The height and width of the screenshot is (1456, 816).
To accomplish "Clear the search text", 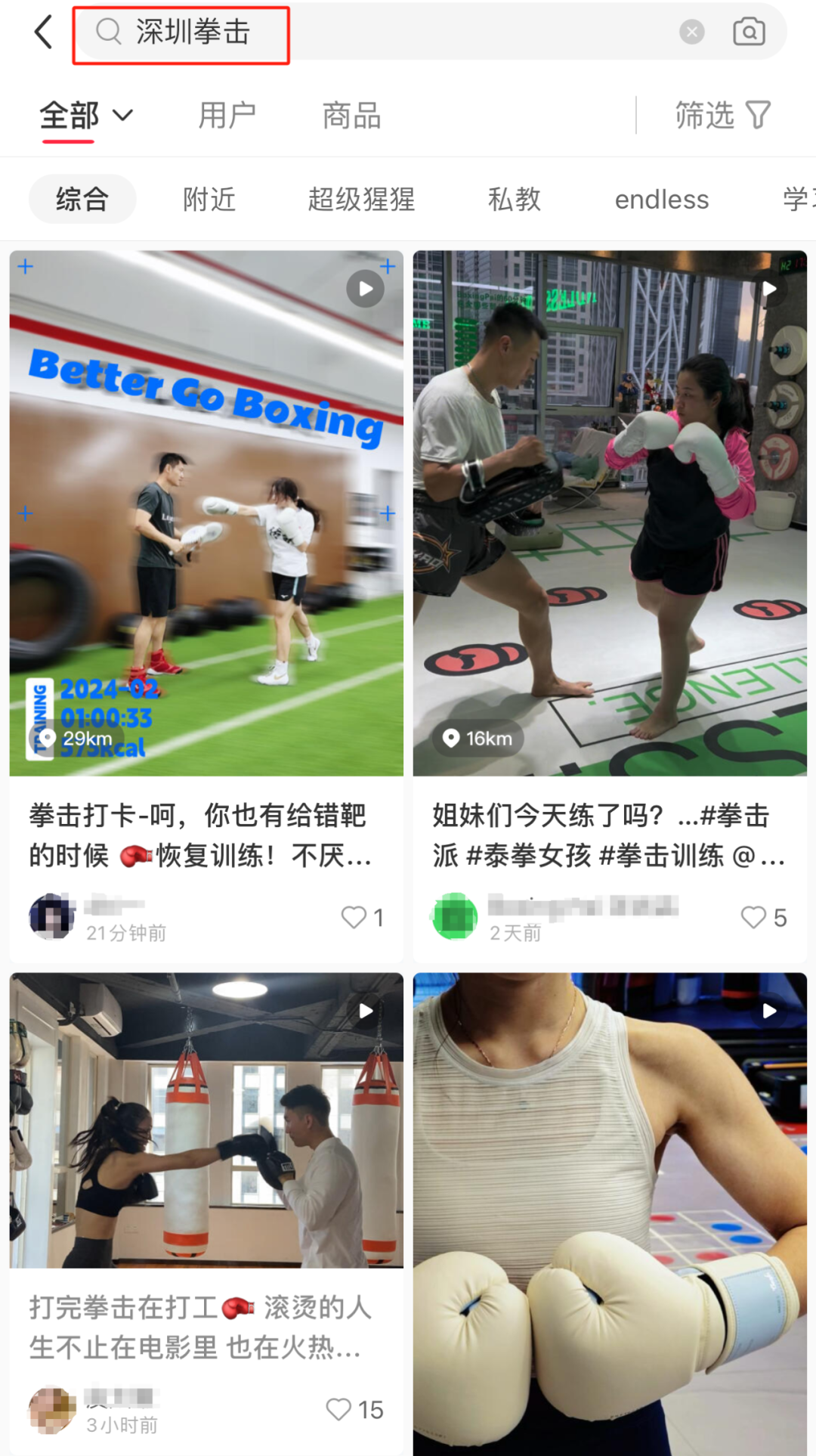I will coord(691,33).
